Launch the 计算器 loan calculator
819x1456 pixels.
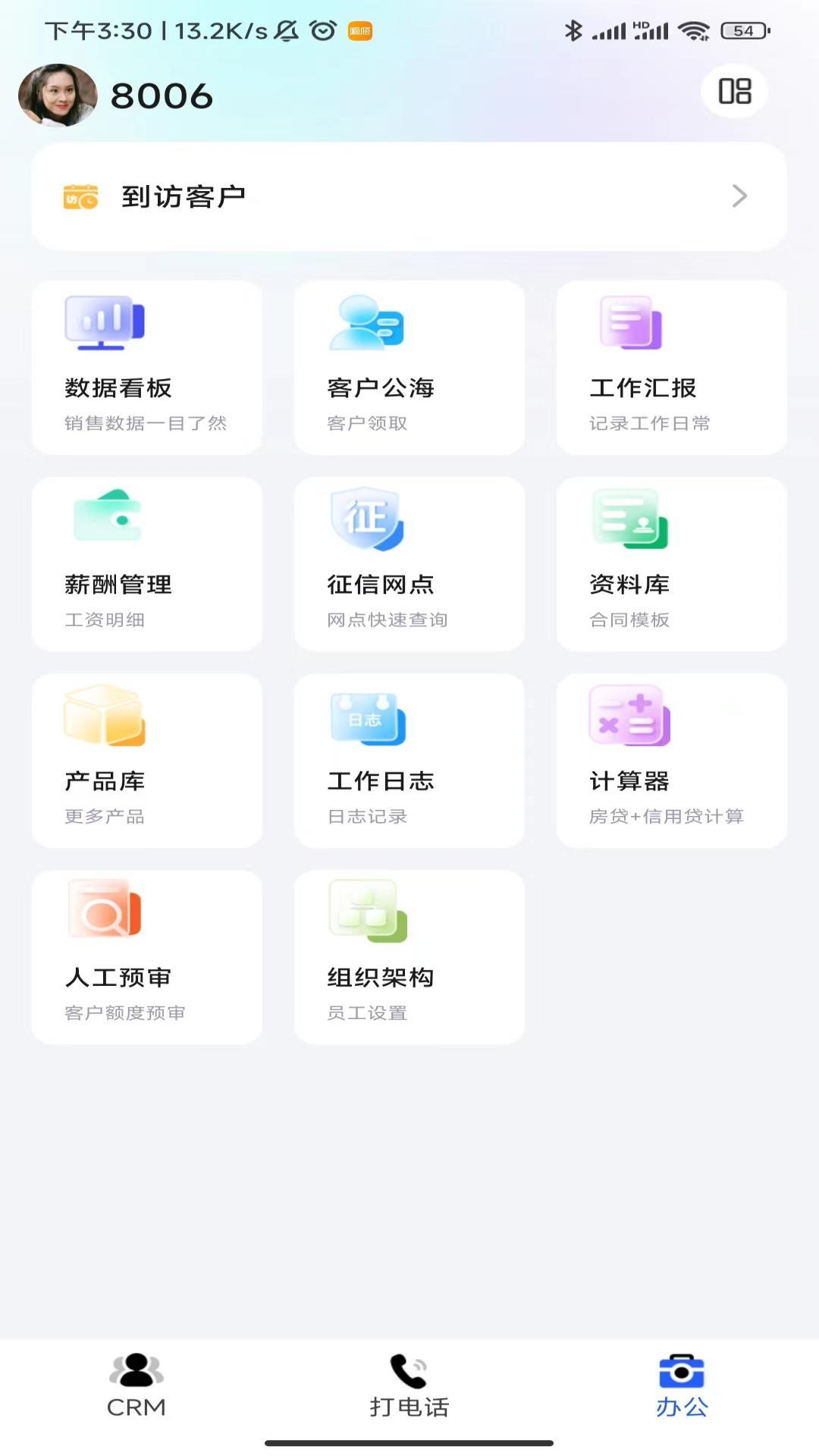tap(671, 761)
